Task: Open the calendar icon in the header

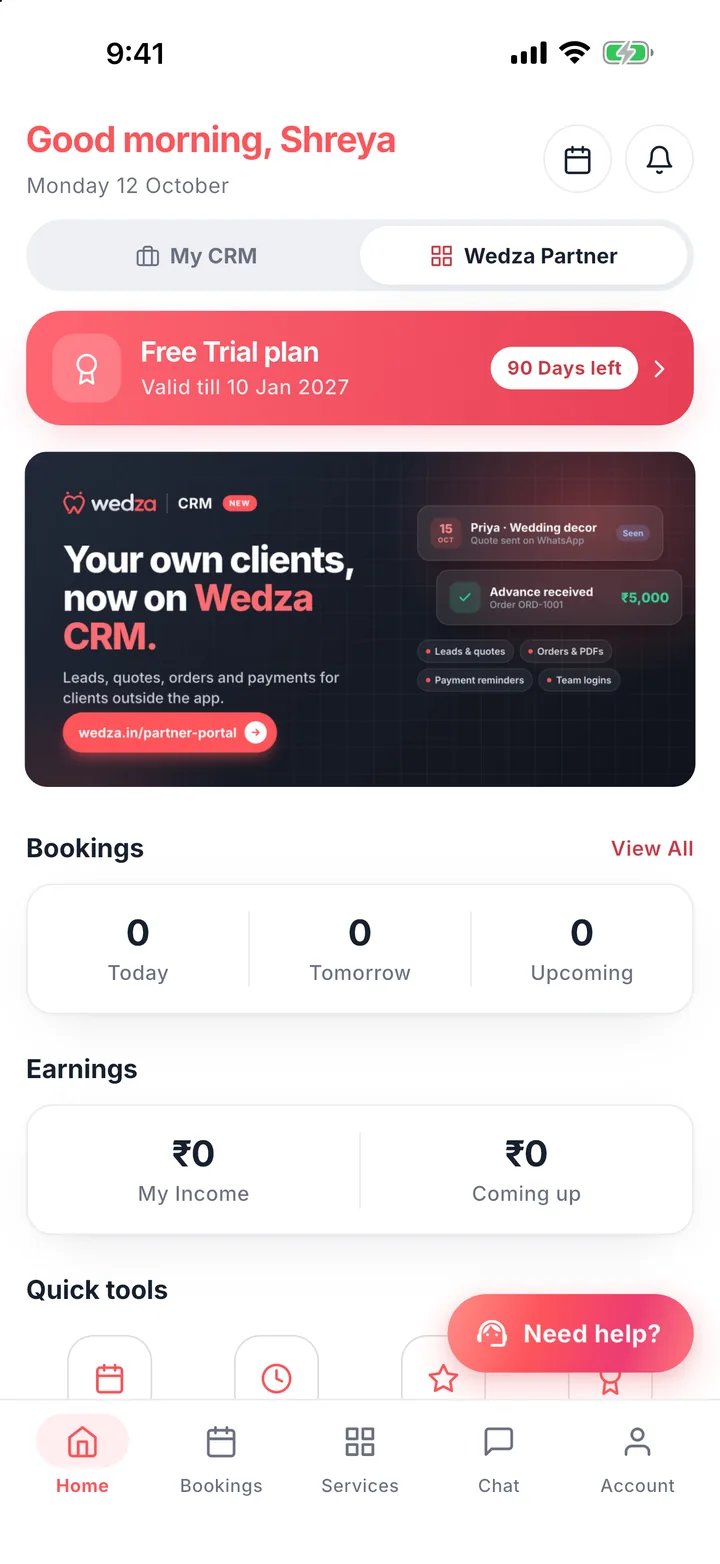Action: (x=577, y=159)
